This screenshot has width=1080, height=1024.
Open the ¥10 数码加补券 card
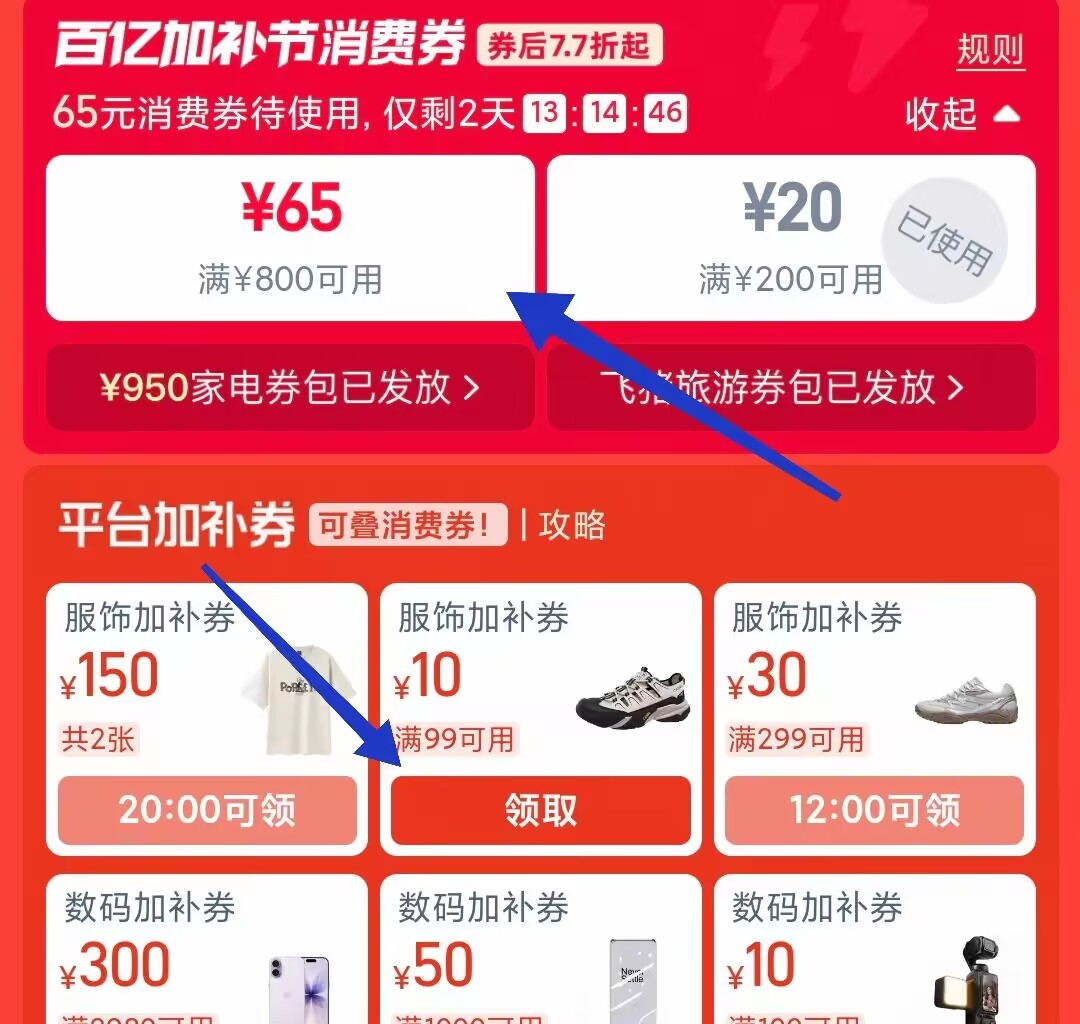click(875, 949)
